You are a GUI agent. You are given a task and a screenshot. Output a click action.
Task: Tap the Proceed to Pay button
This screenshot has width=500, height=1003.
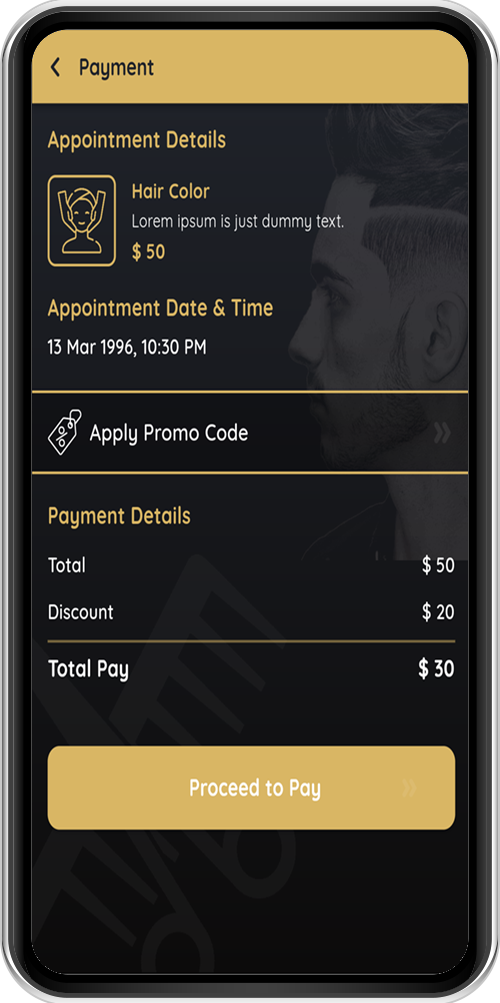coord(251,787)
